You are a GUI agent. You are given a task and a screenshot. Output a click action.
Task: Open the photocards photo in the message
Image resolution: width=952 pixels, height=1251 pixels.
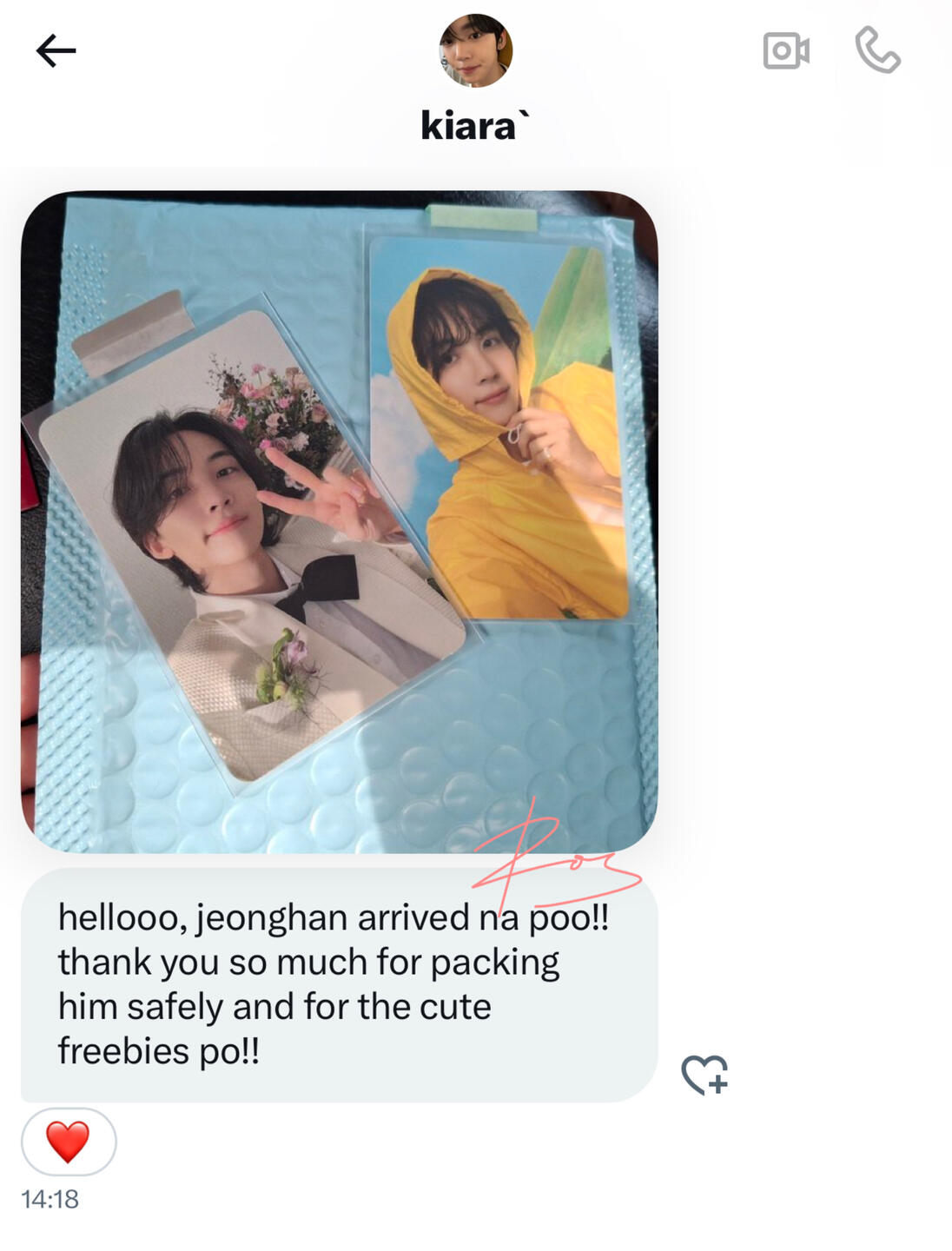(x=339, y=521)
